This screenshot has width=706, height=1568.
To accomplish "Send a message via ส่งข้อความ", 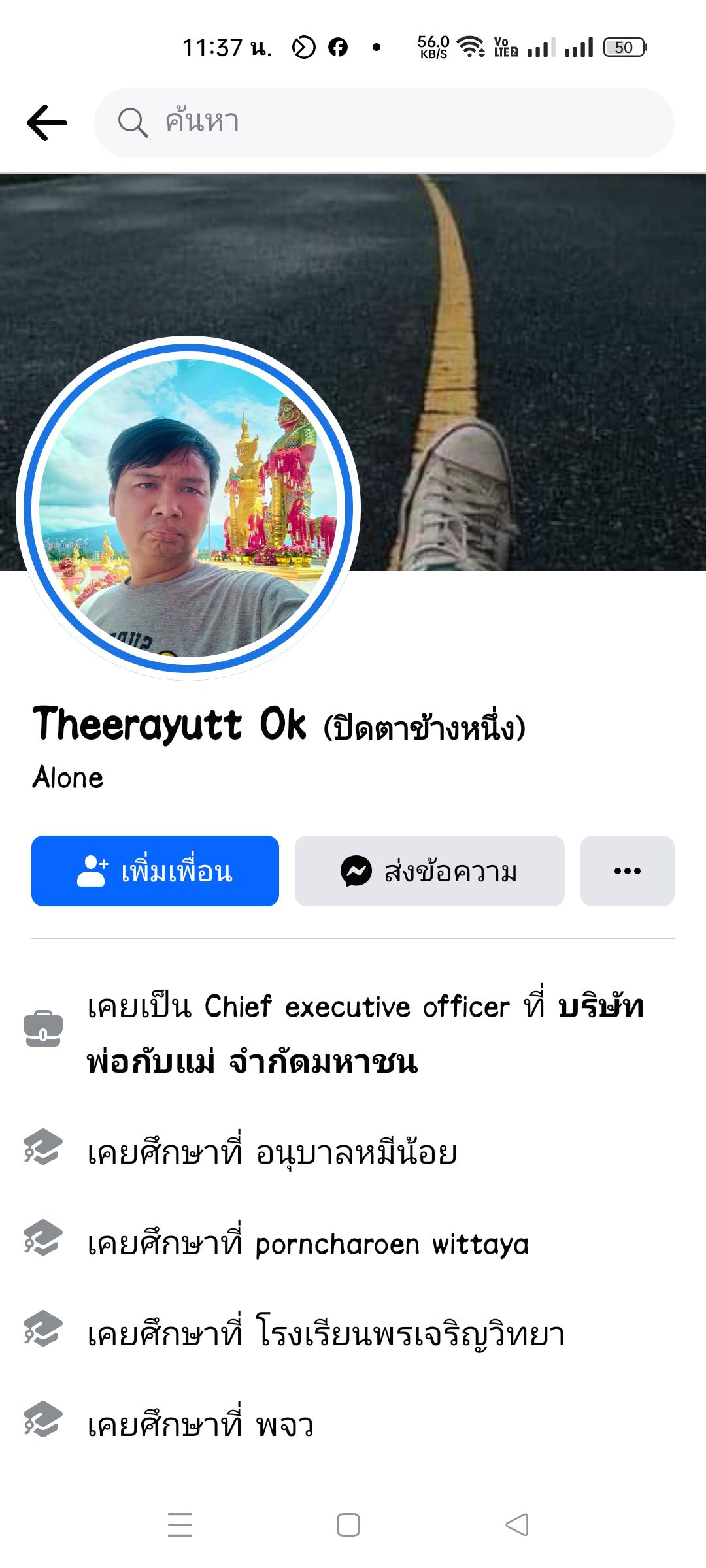I will coord(429,871).
